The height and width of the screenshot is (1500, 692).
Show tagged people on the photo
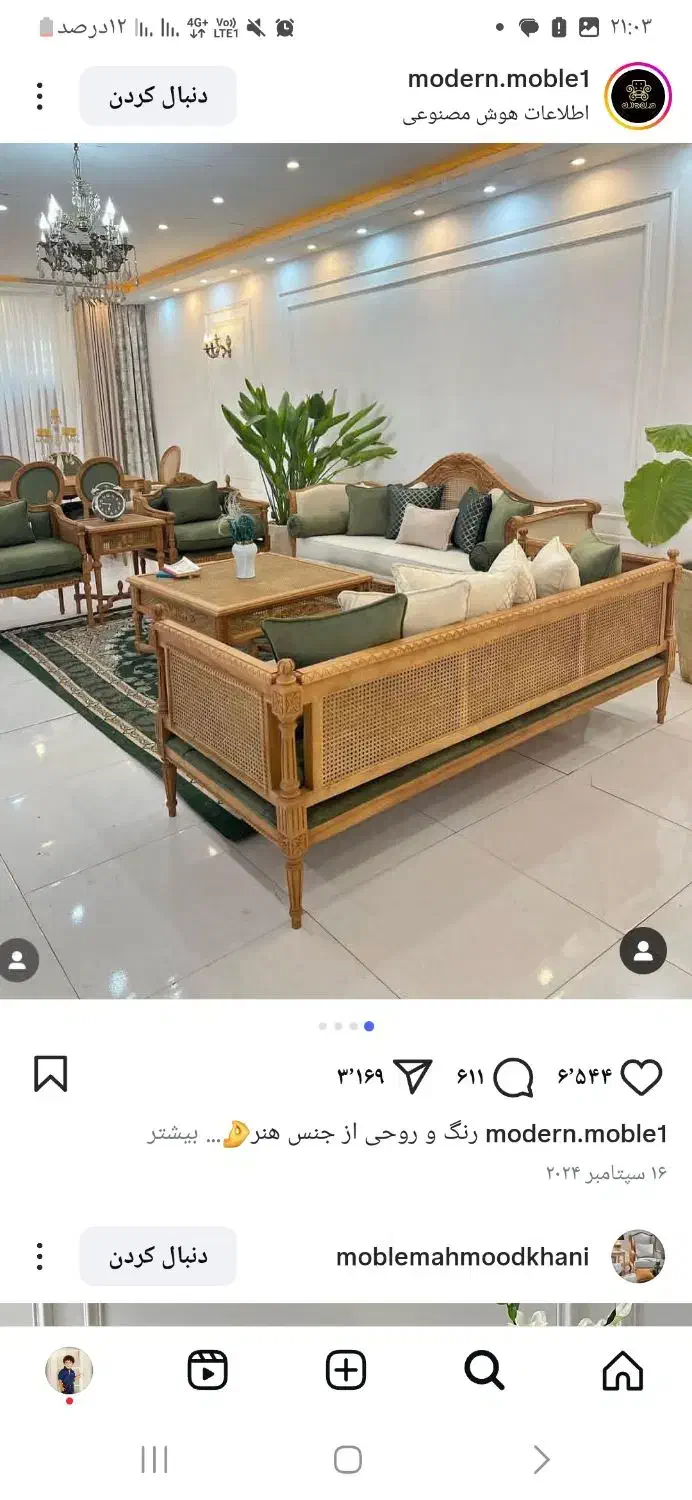[643, 951]
